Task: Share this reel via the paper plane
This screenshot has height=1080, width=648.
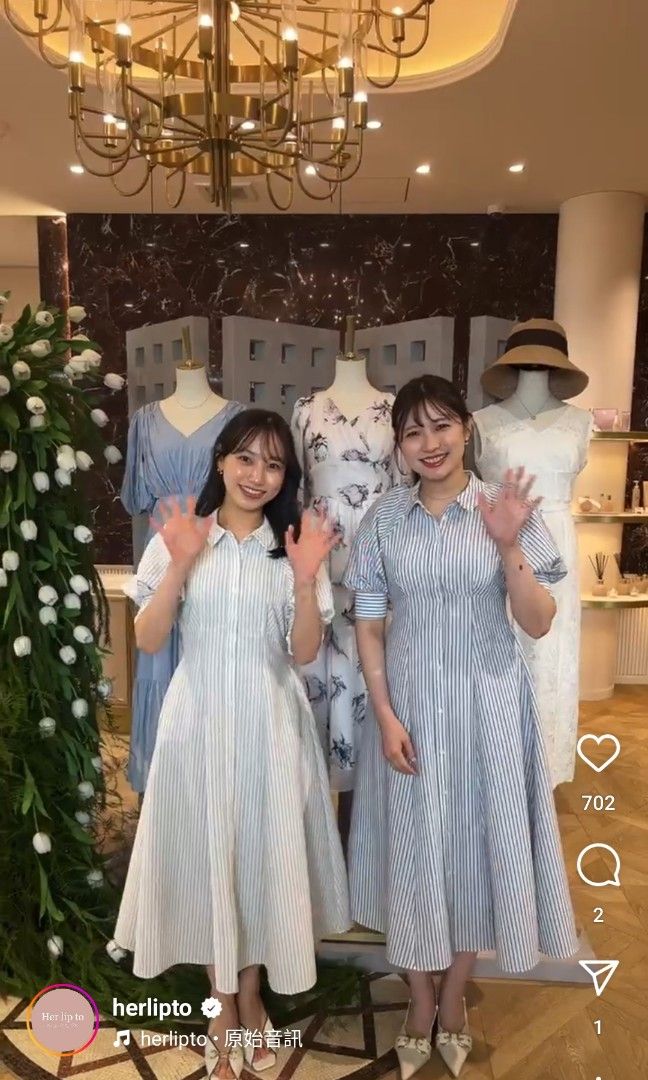Action: pos(598,976)
